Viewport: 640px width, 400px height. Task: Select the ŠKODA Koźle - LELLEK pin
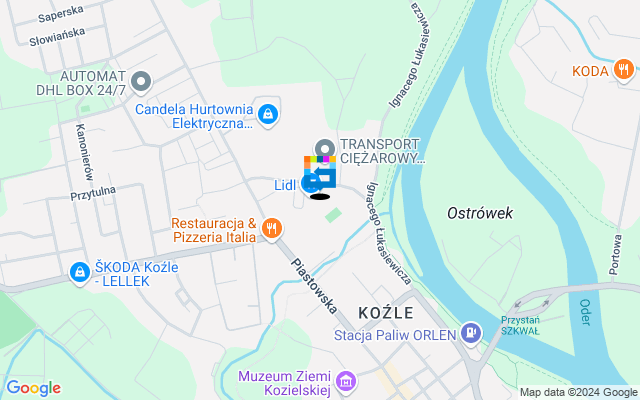click(x=79, y=271)
